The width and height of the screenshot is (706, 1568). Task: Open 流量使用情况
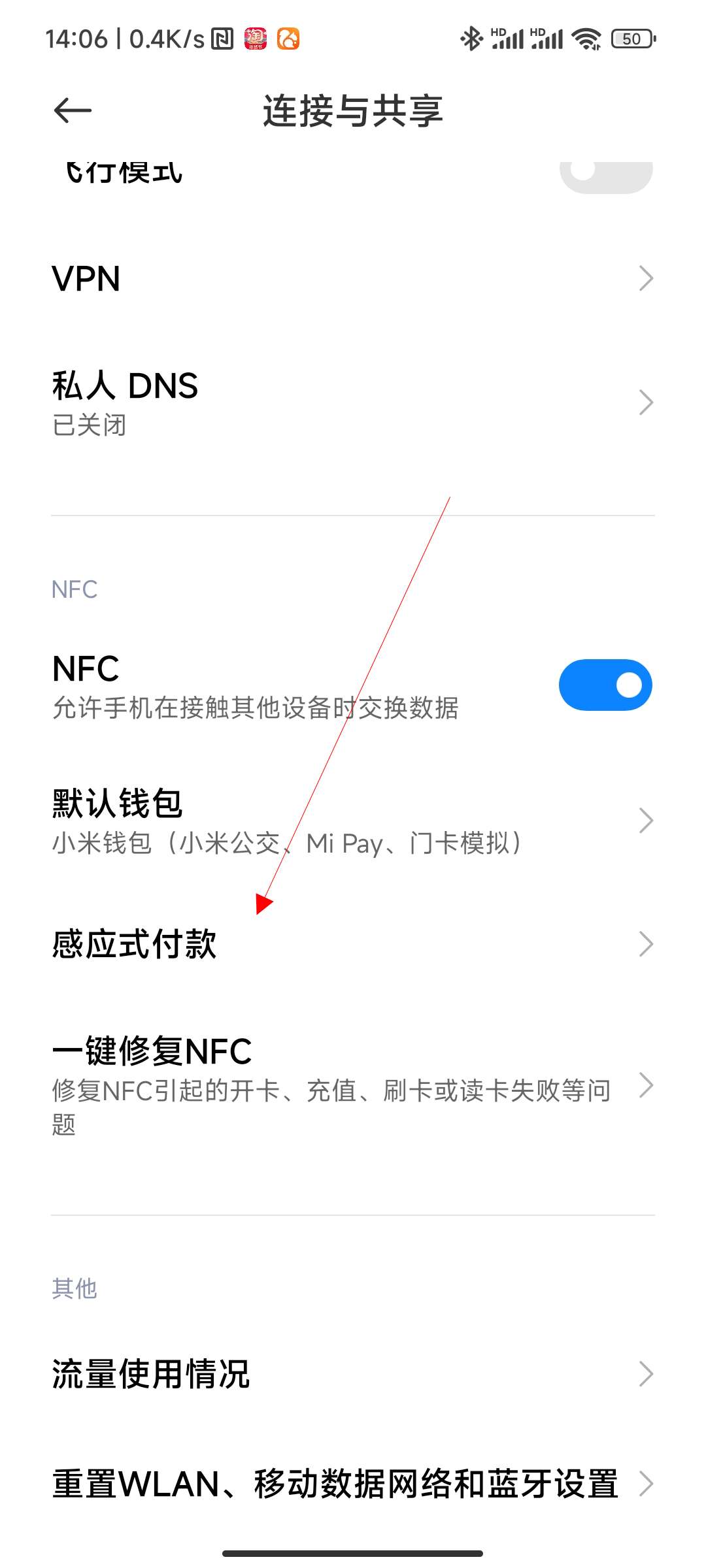[x=353, y=1374]
